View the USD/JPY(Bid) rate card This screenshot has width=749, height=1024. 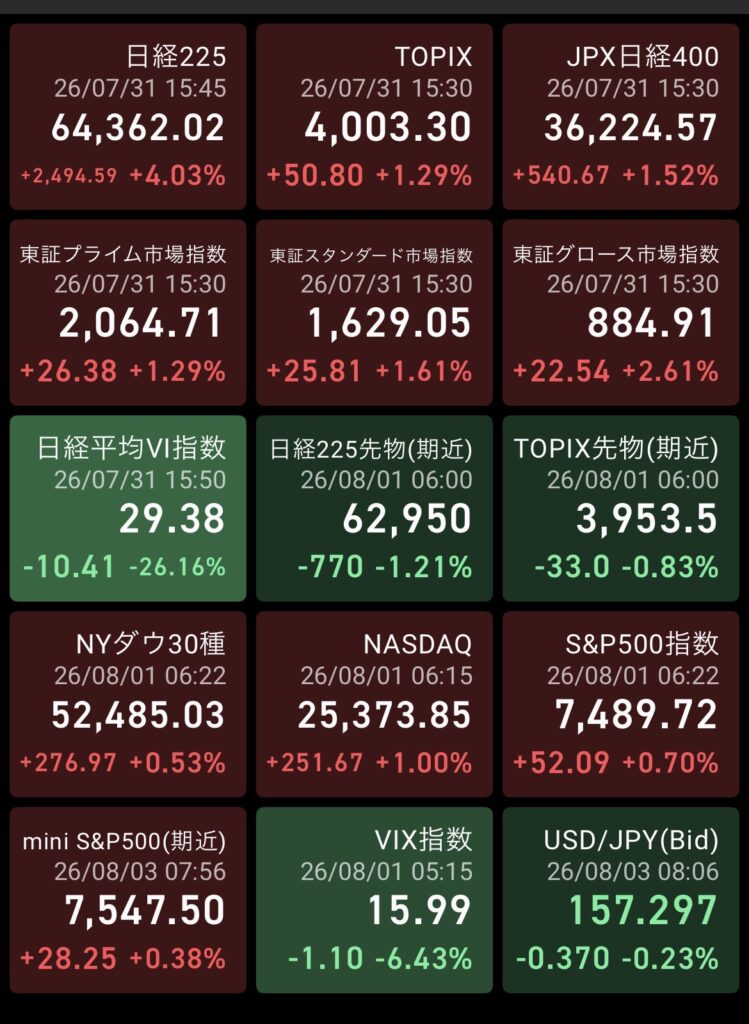point(620,900)
